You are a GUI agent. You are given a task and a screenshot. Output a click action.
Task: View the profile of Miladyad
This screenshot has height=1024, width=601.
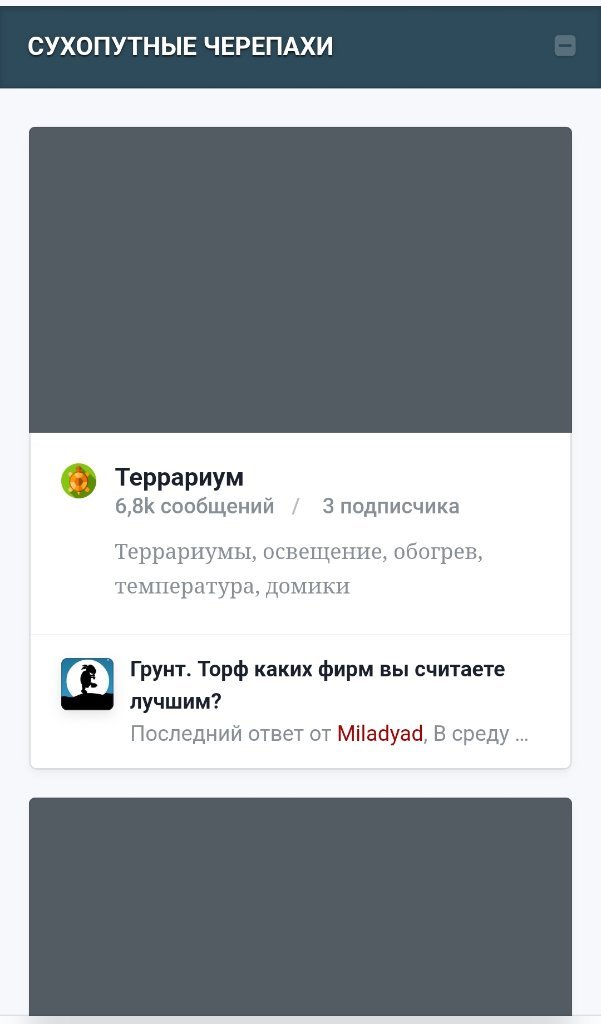[380, 733]
